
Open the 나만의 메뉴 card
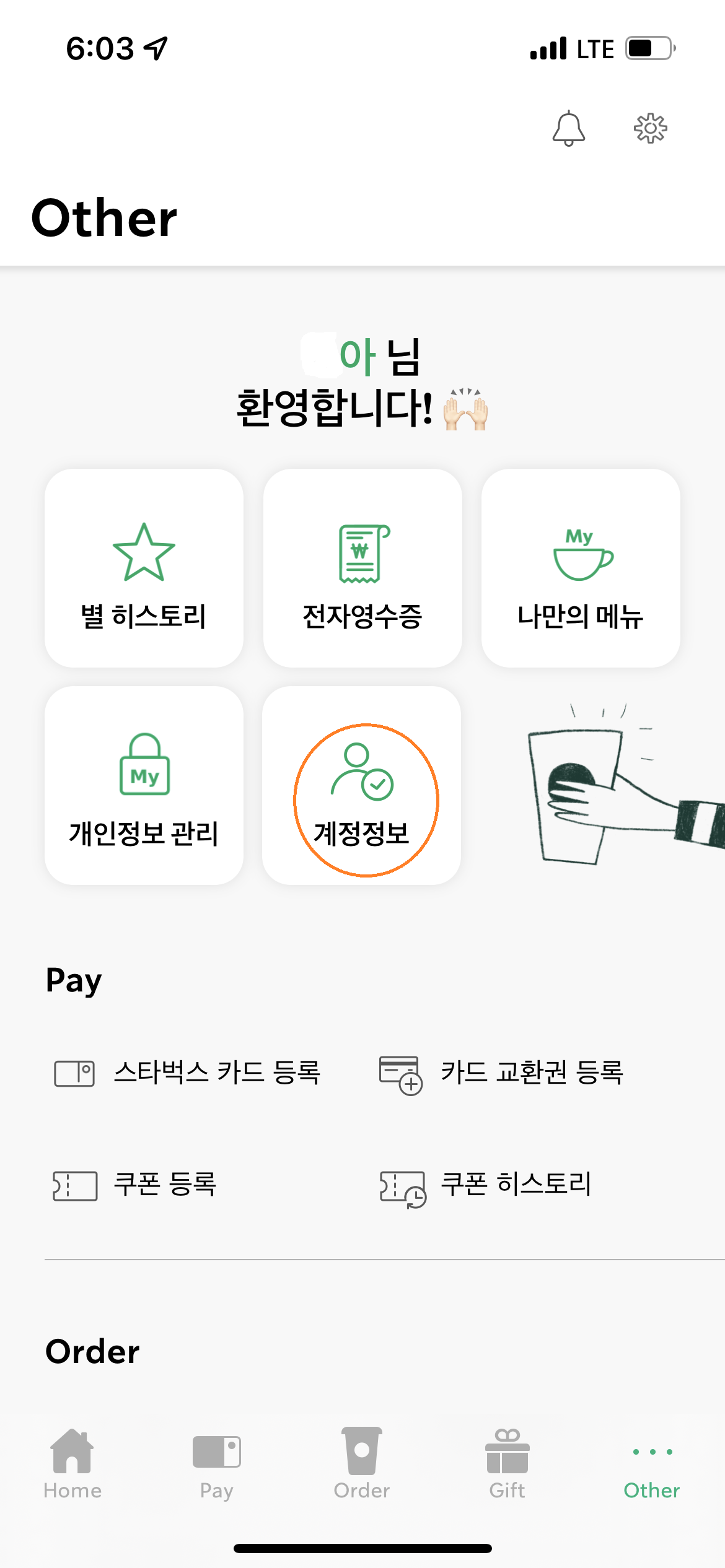[x=581, y=568]
